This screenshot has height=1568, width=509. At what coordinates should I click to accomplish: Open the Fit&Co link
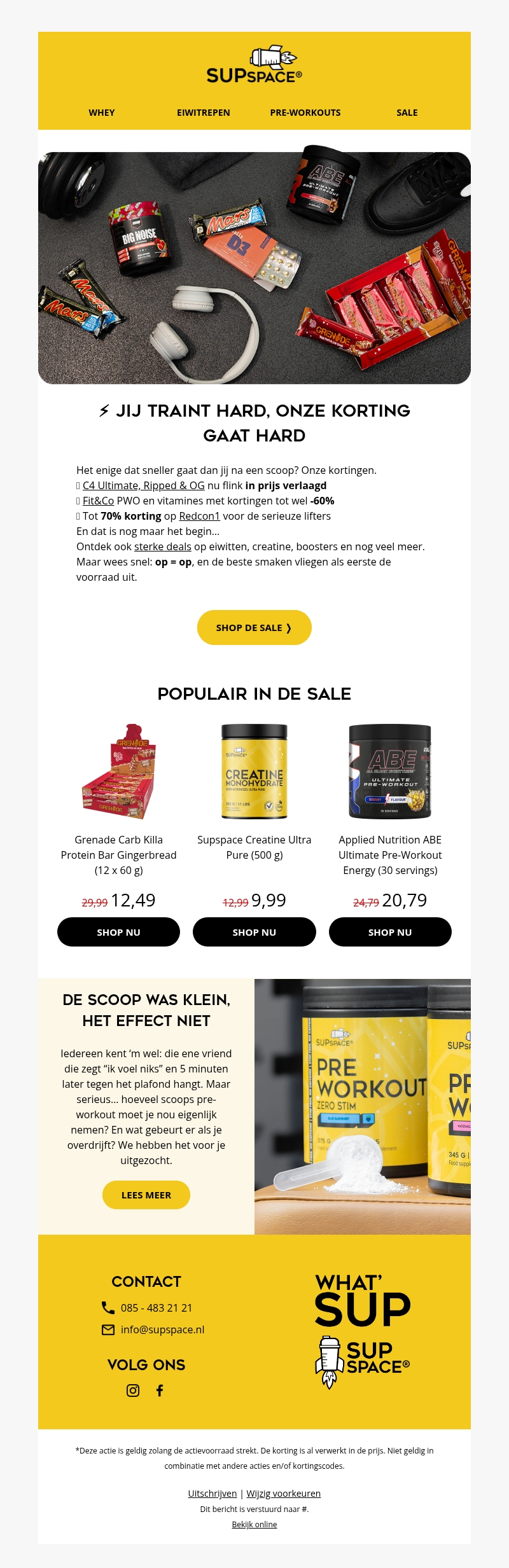tap(98, 501)
